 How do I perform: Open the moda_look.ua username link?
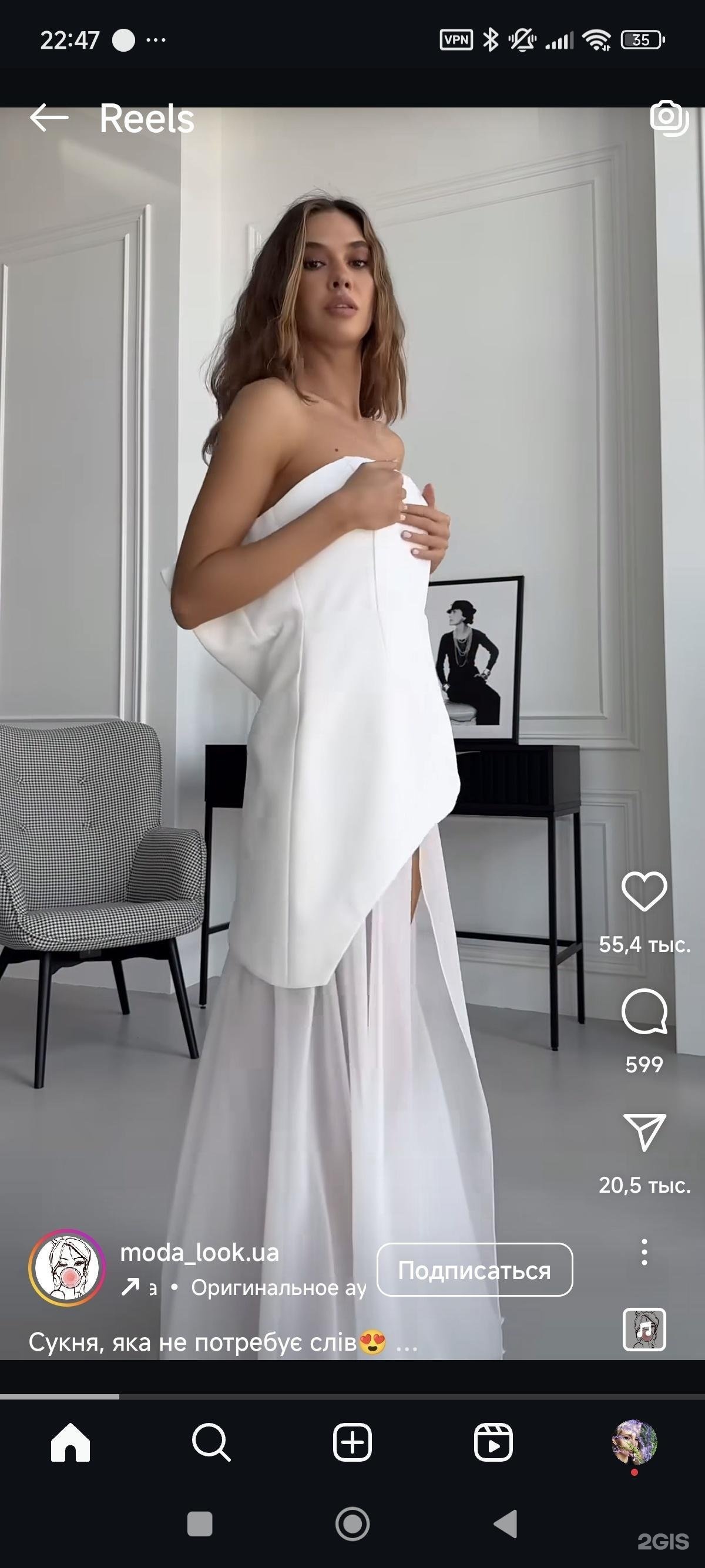click(x=199, y=1252)
